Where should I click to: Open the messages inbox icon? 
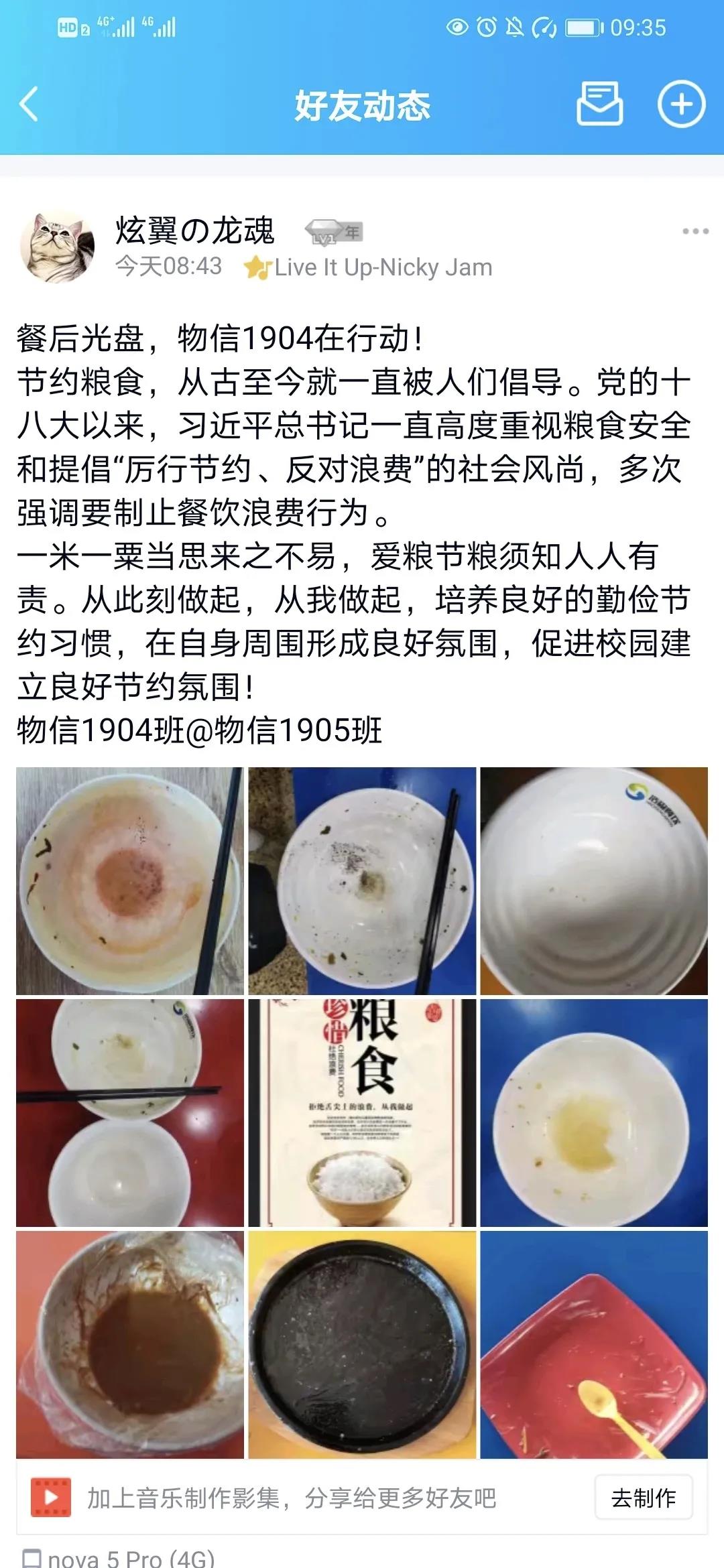coord(599,105)
